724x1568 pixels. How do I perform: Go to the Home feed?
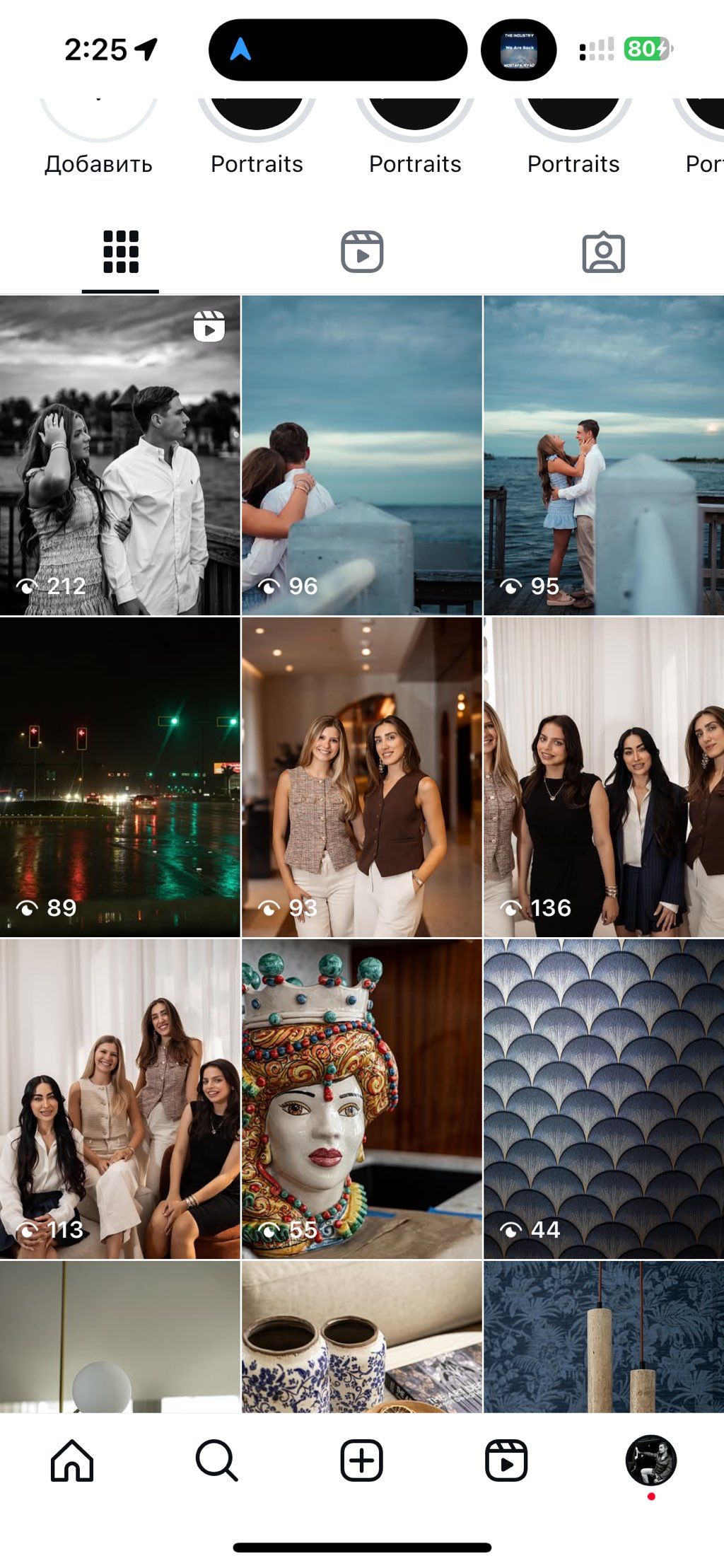[72, 1460]
